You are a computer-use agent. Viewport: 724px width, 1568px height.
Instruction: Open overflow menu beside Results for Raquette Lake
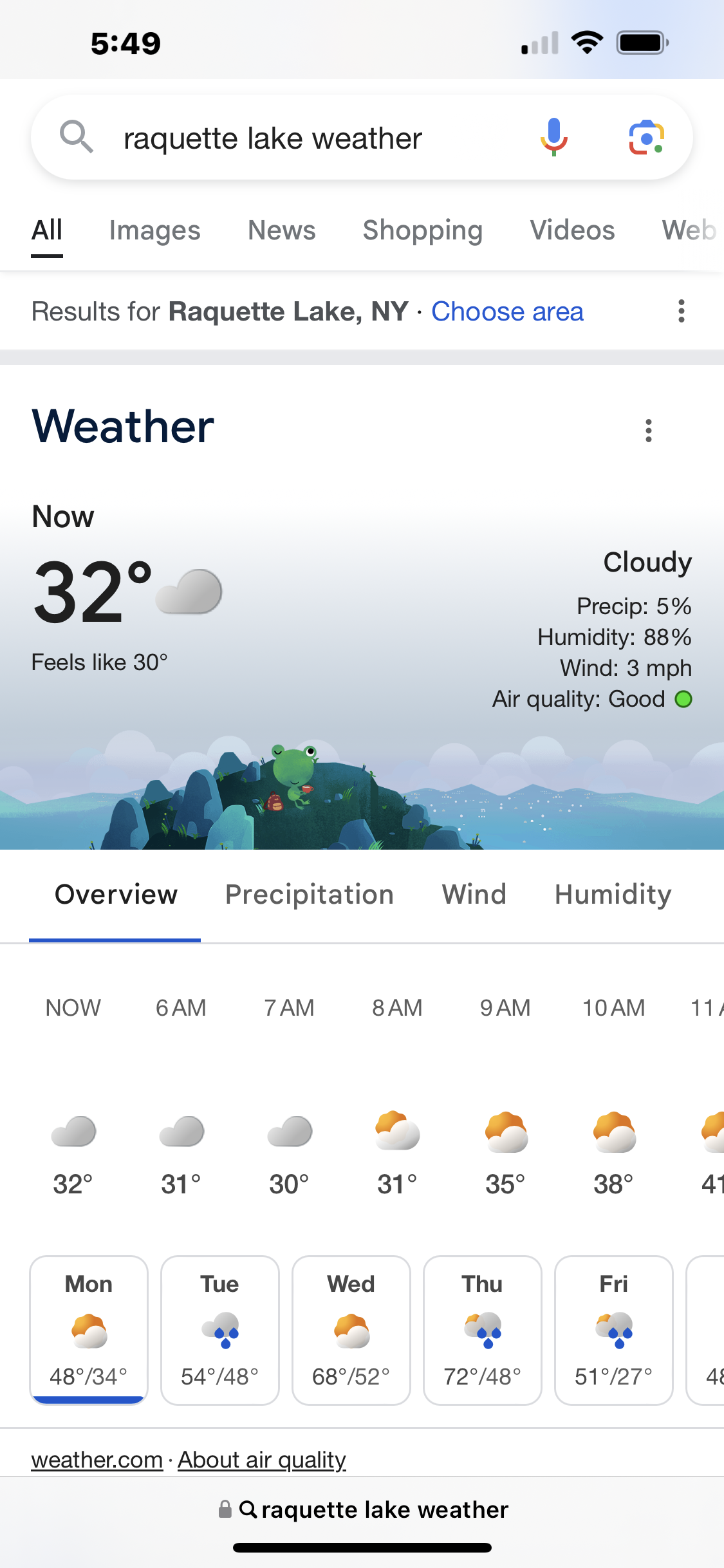681,312
